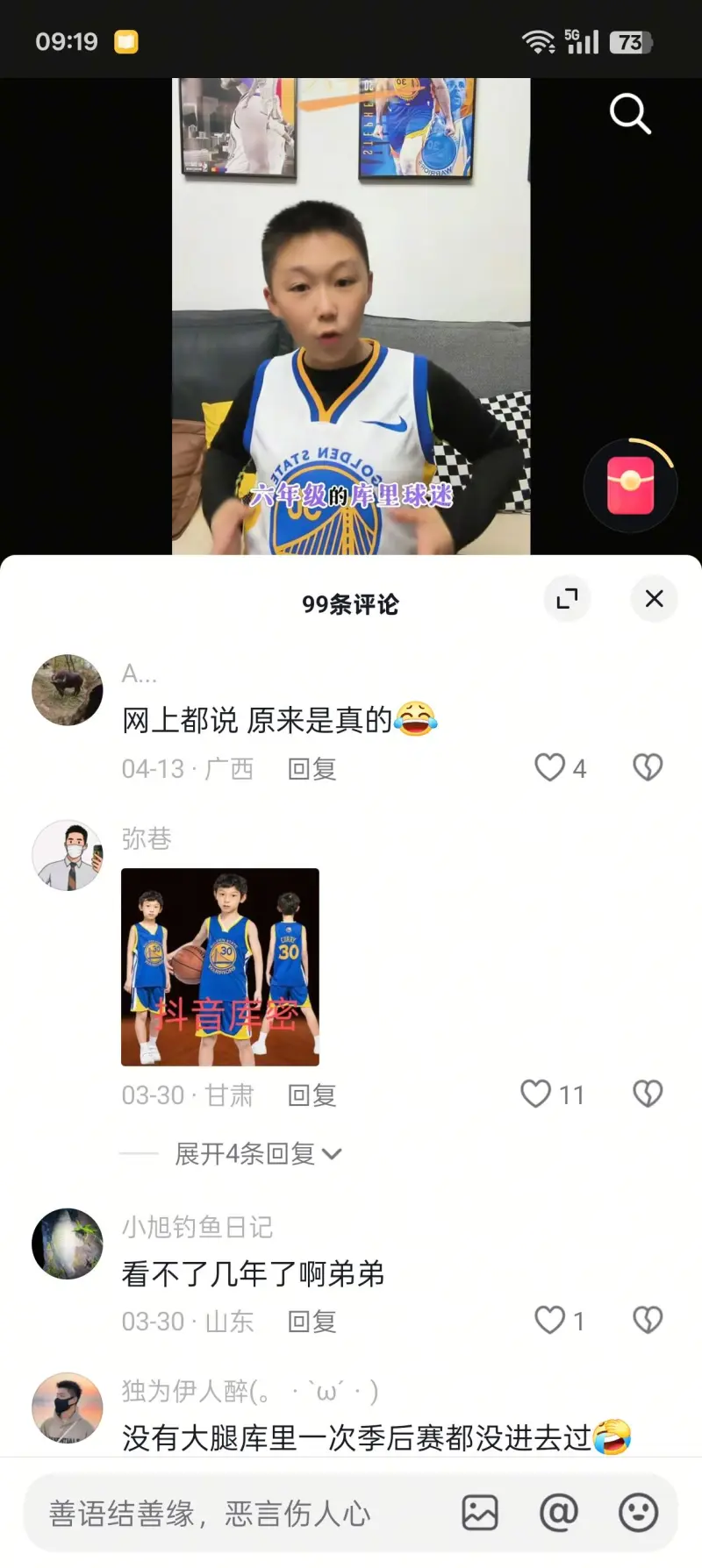Tap the red envelope reward icon
The height and width of the screenshot is (1568, 702).
630,485
